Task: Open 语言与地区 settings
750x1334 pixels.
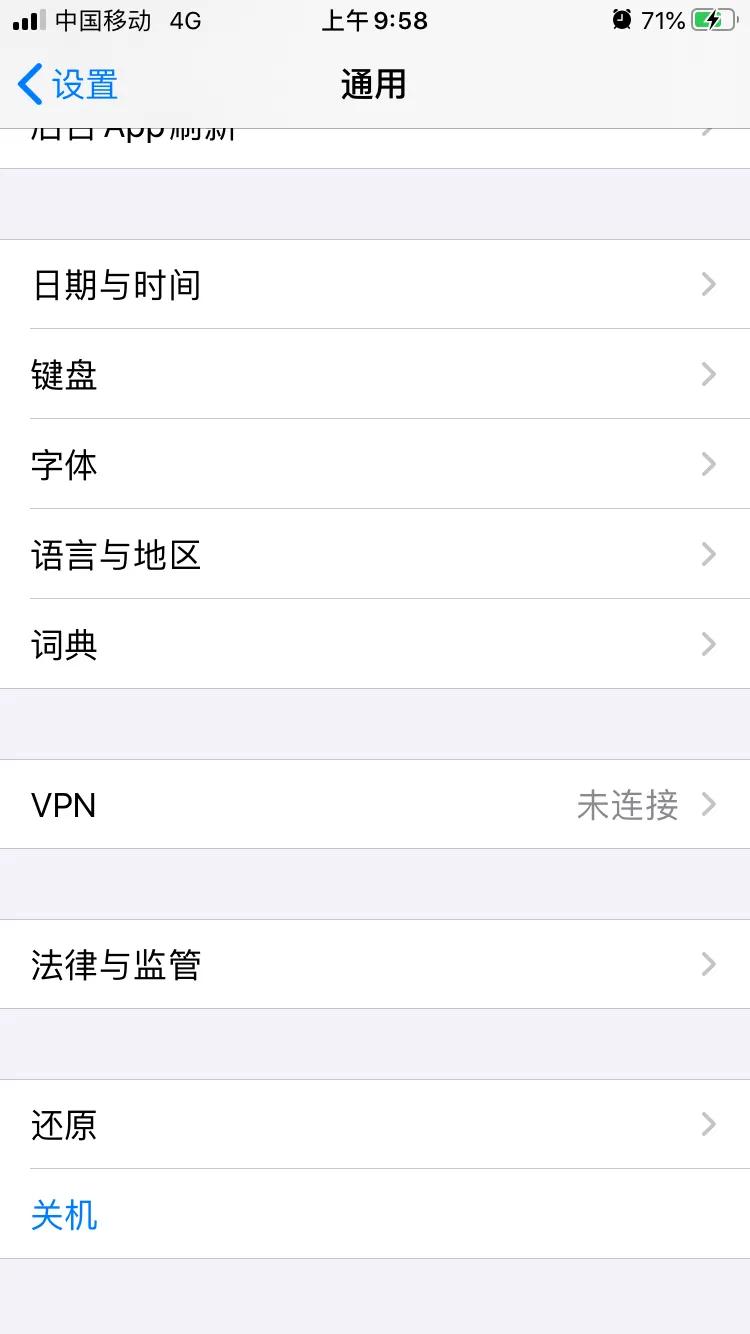Action: 116,554
